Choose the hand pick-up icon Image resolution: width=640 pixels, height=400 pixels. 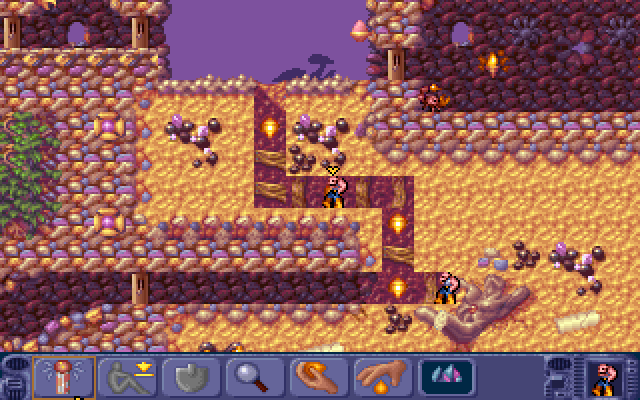(x=384, y=378)
